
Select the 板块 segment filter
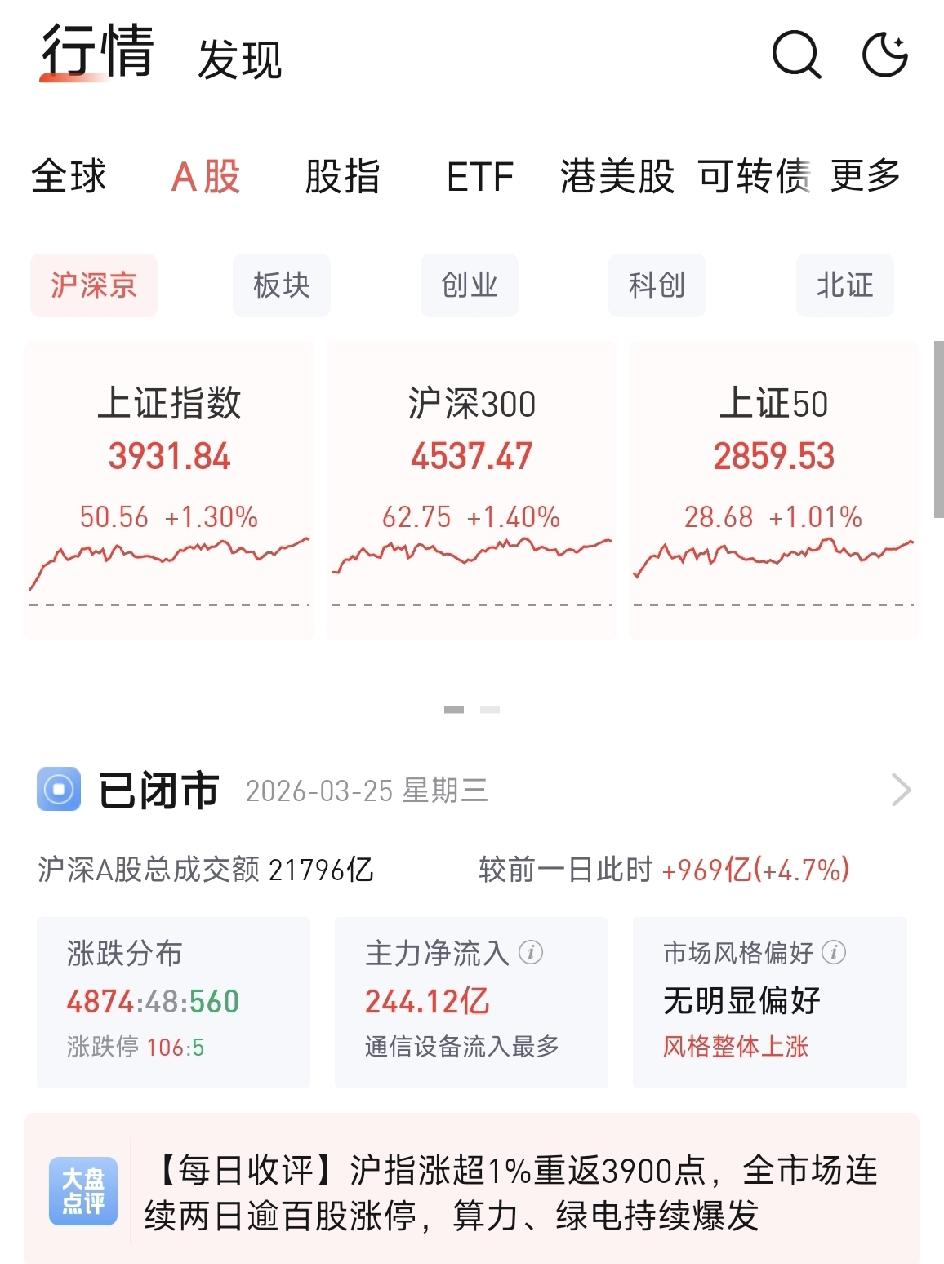[x=281, y=285]
